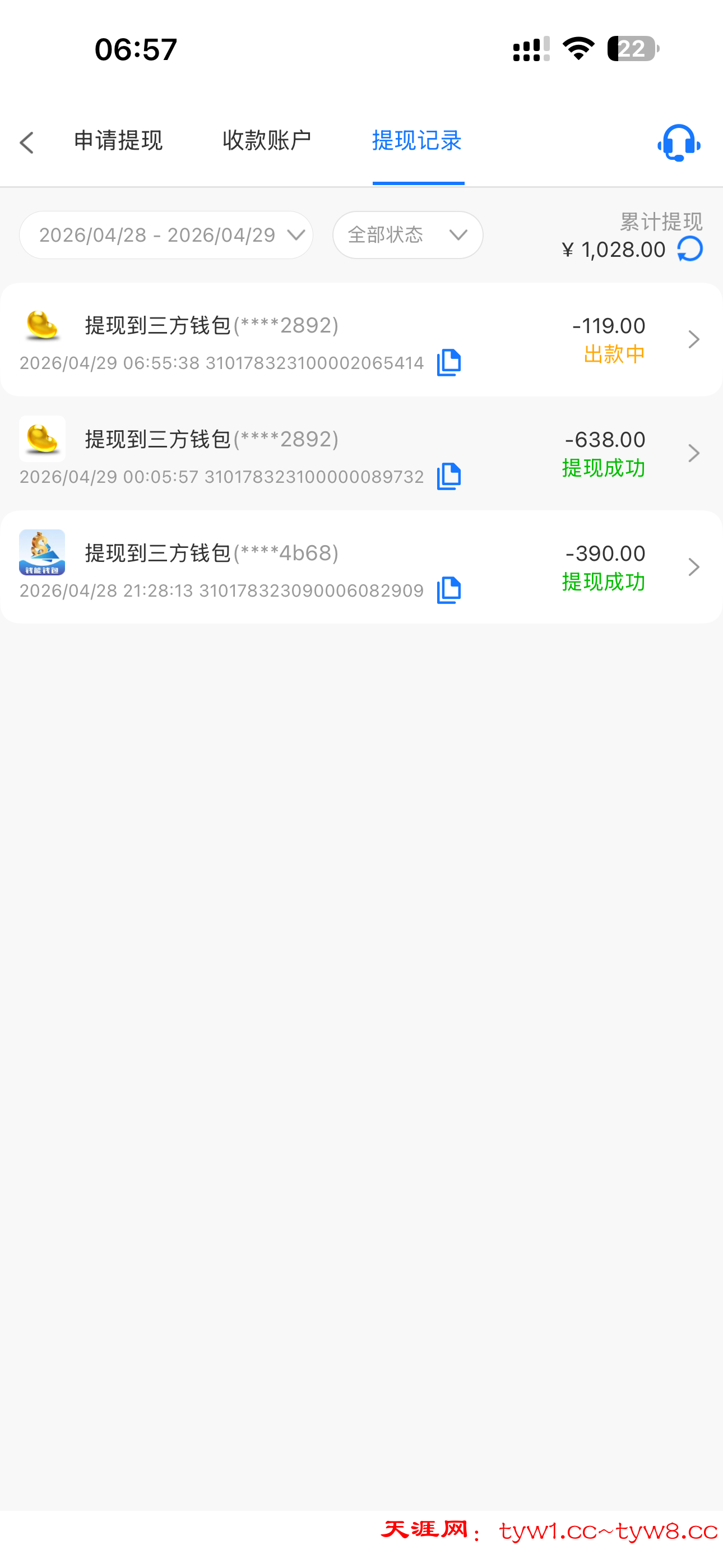The image size is (723, 1568).
Task: Open the date range dropdown
Action: 166,235
